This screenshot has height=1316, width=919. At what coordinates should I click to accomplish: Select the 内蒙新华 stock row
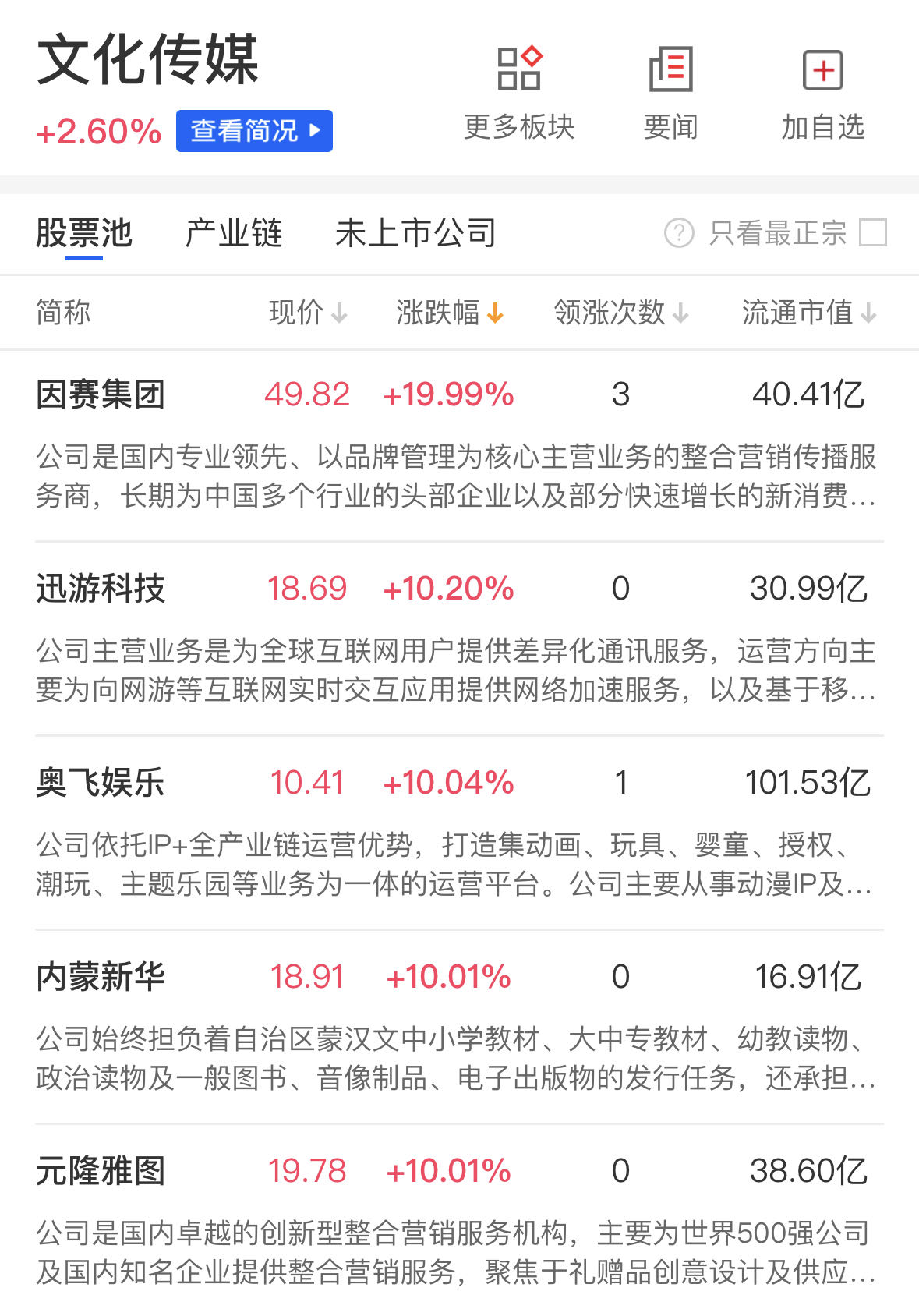coord(101,977)
